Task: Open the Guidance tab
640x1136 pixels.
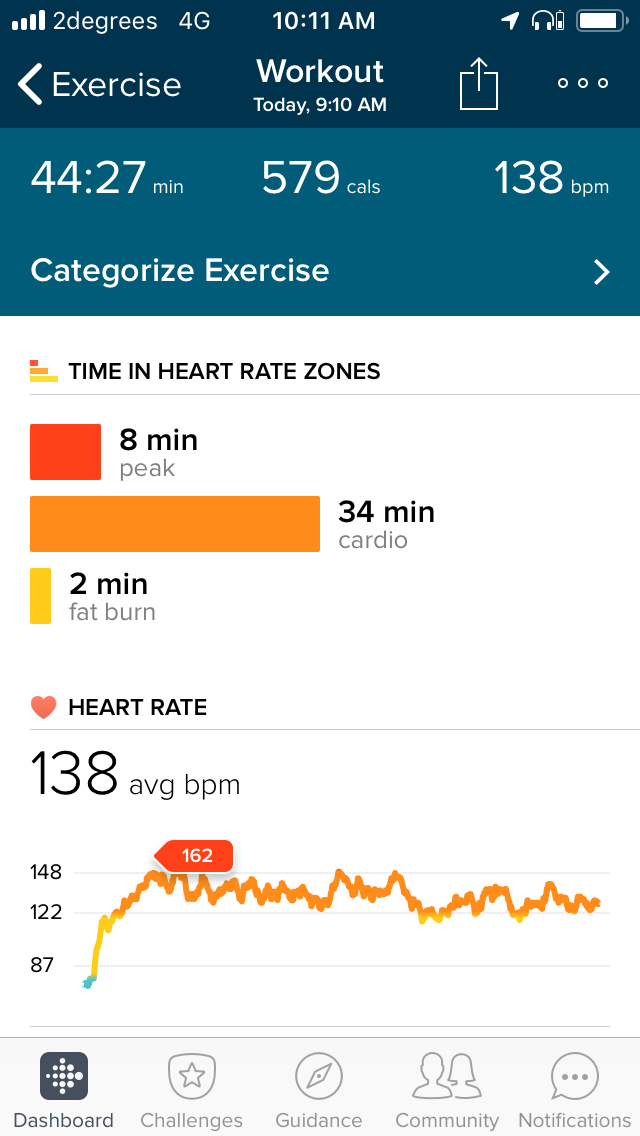Action: tap(319, 1090)
